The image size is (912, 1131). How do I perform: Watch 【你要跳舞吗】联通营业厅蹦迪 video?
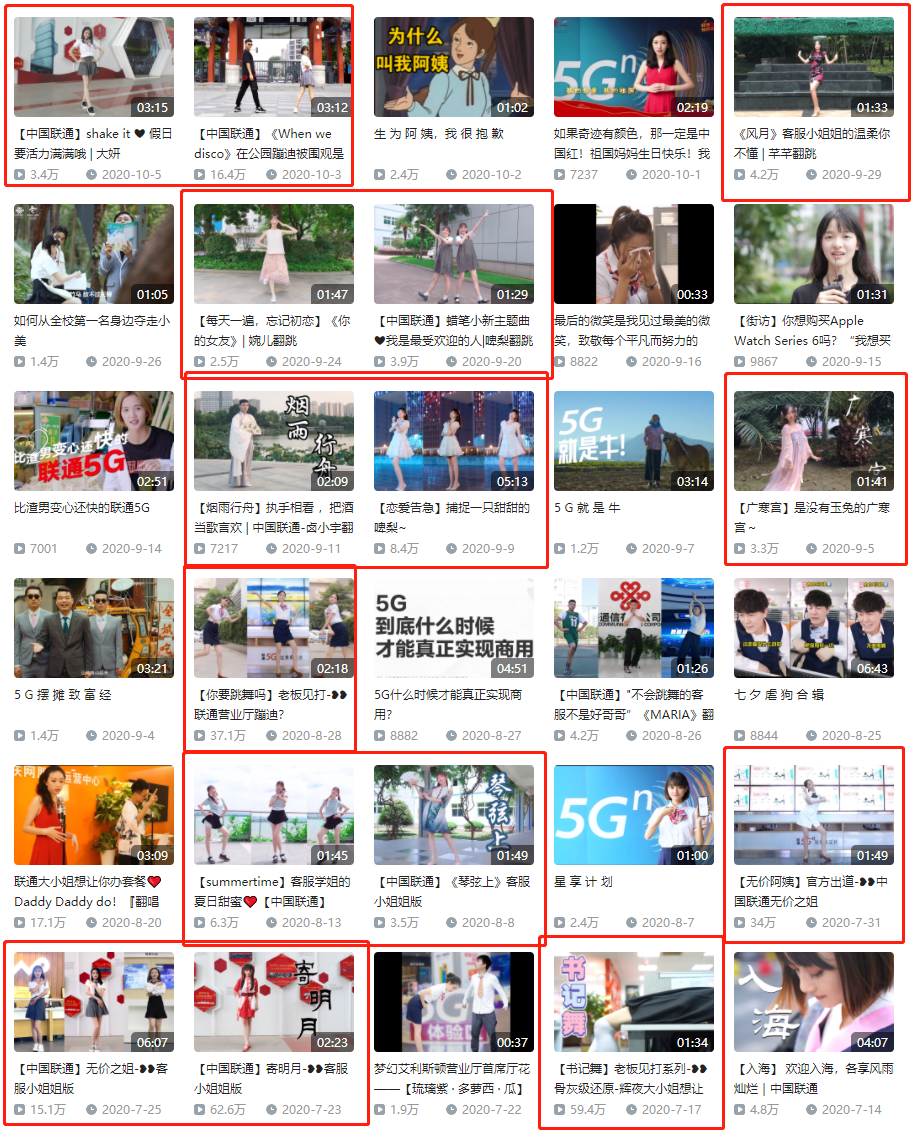click(x=273, y=628)
